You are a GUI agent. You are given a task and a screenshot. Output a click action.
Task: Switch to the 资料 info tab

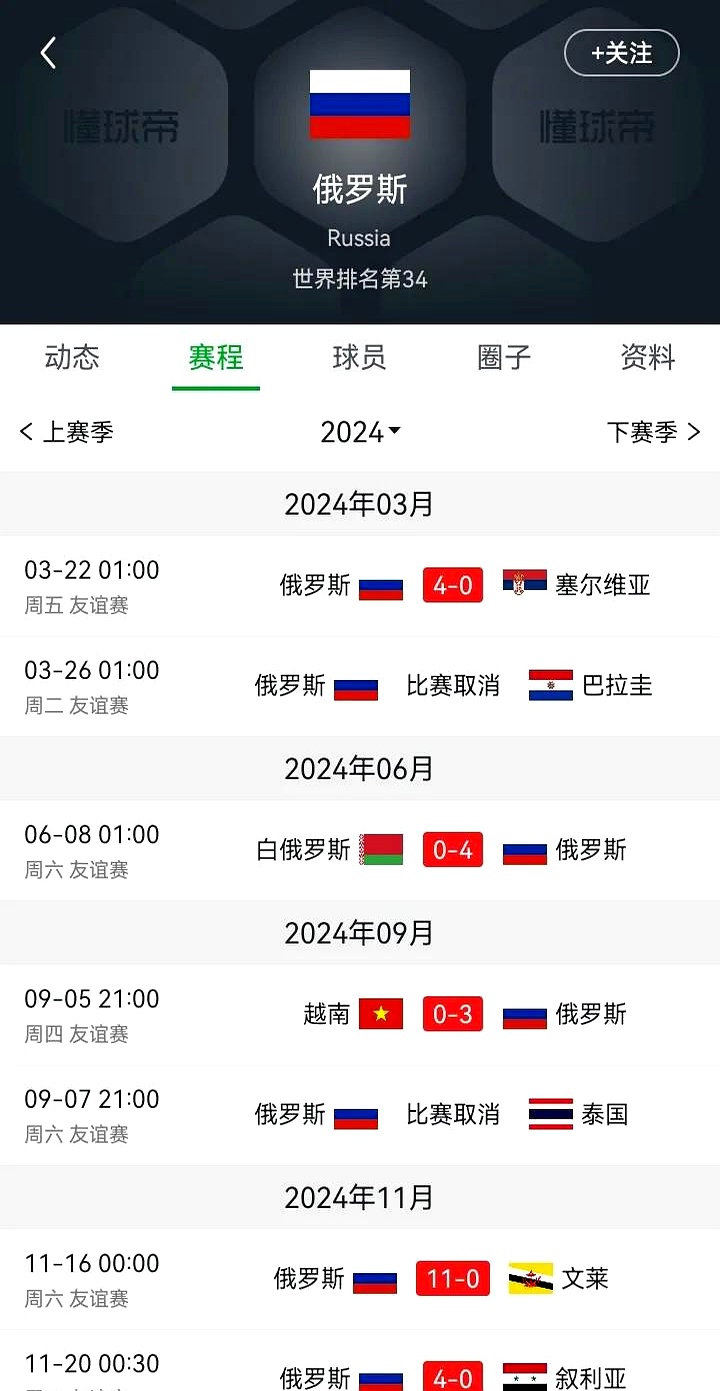tap(646, 358)
